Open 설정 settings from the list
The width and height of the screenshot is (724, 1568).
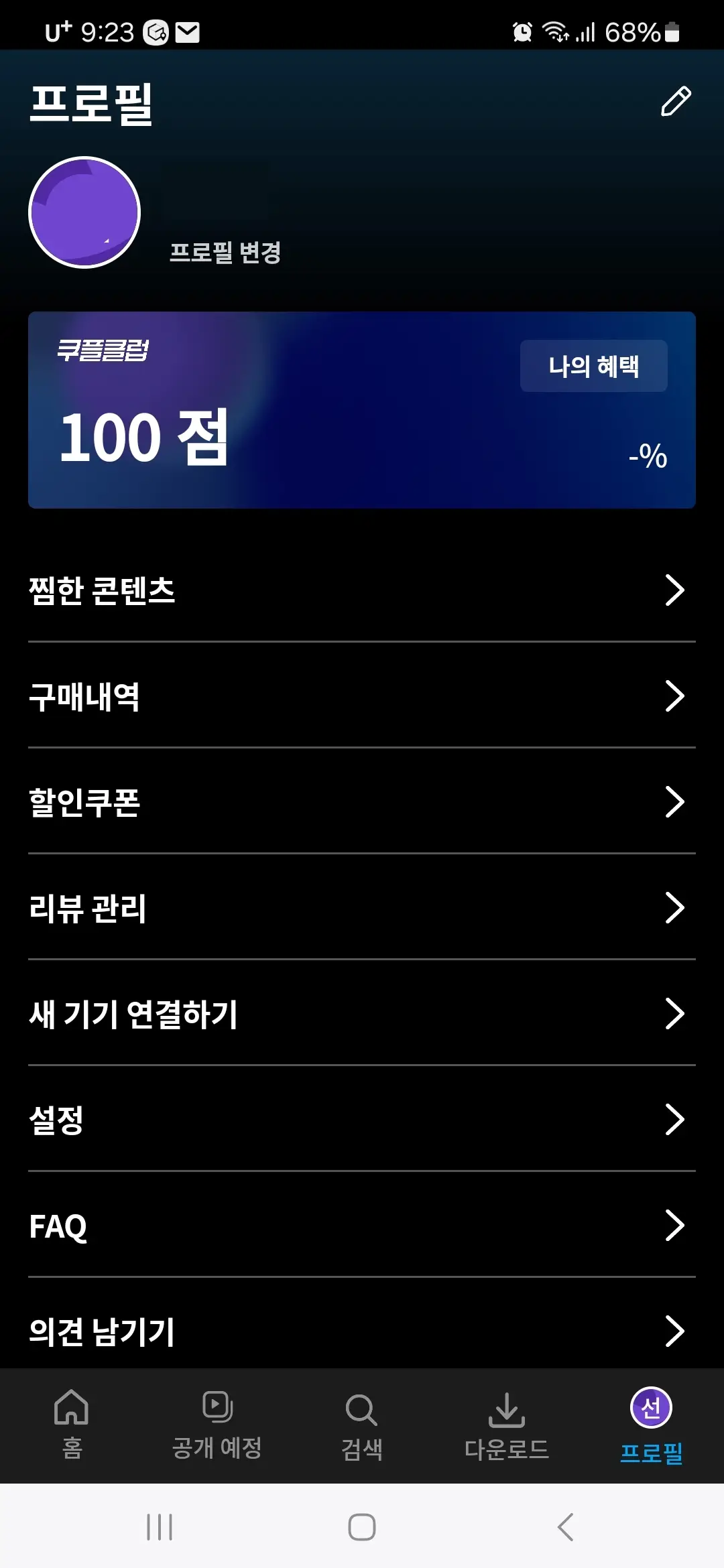(x=675, y=1120)
